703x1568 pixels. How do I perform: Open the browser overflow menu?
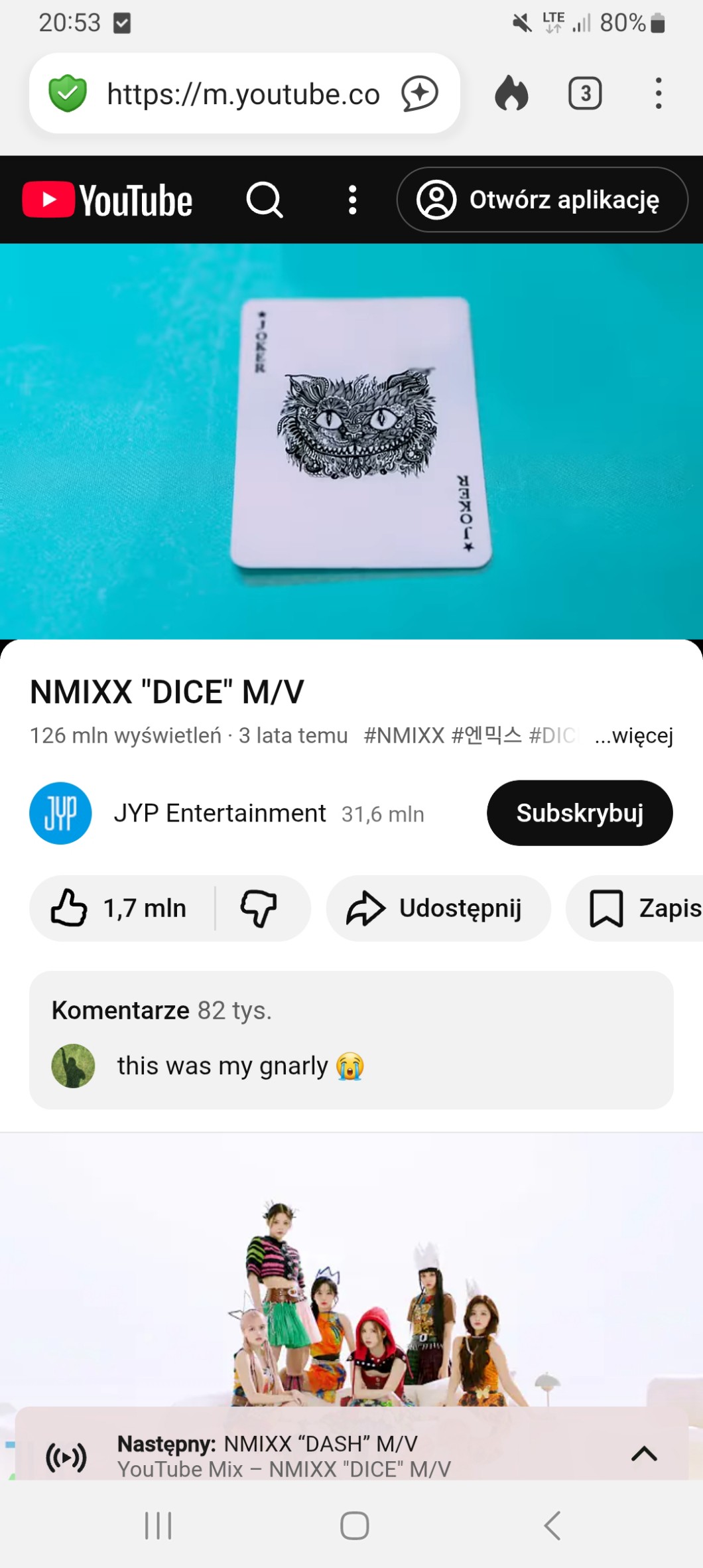tap(658, 93)
